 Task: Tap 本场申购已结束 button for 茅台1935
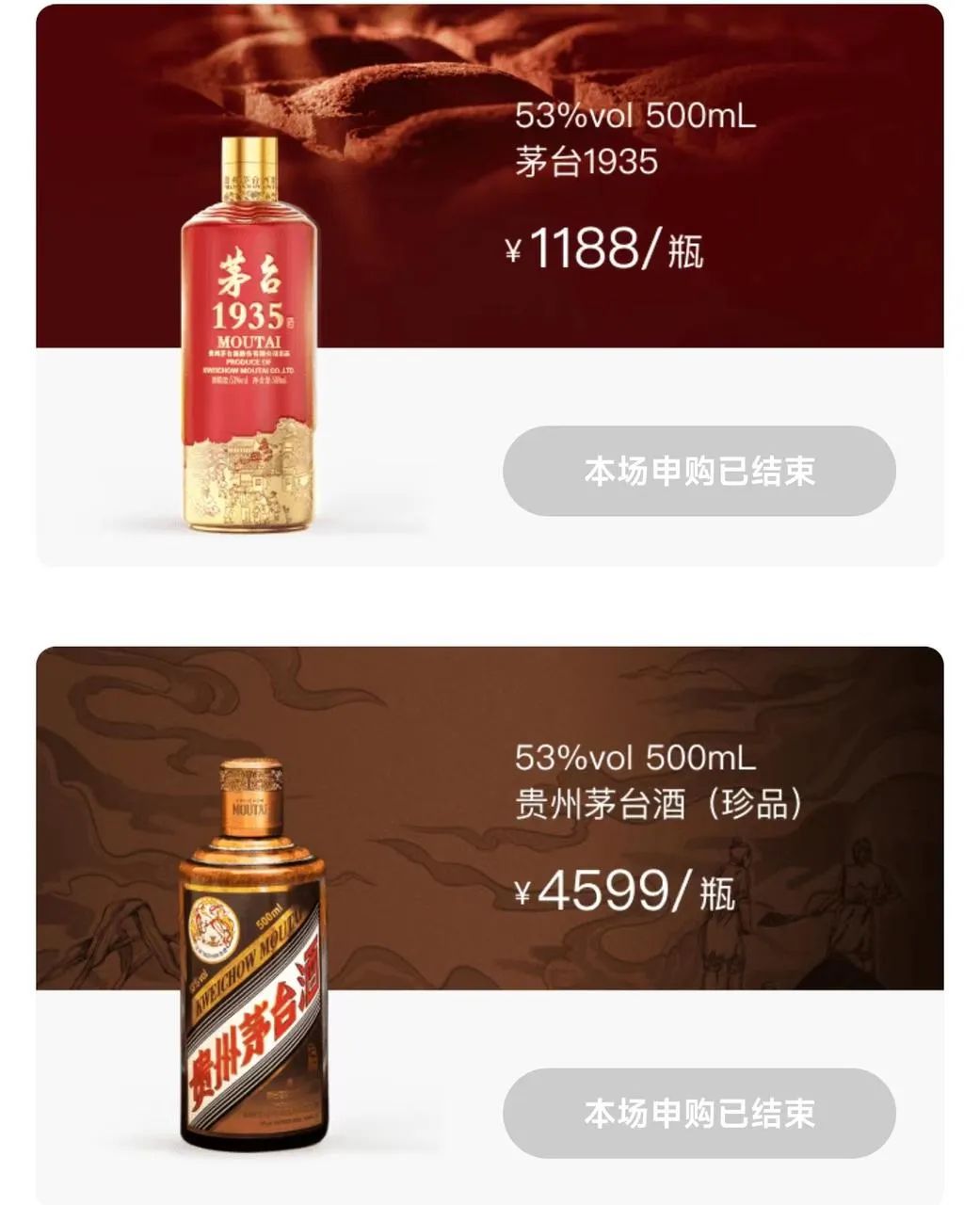click(699, 471)
